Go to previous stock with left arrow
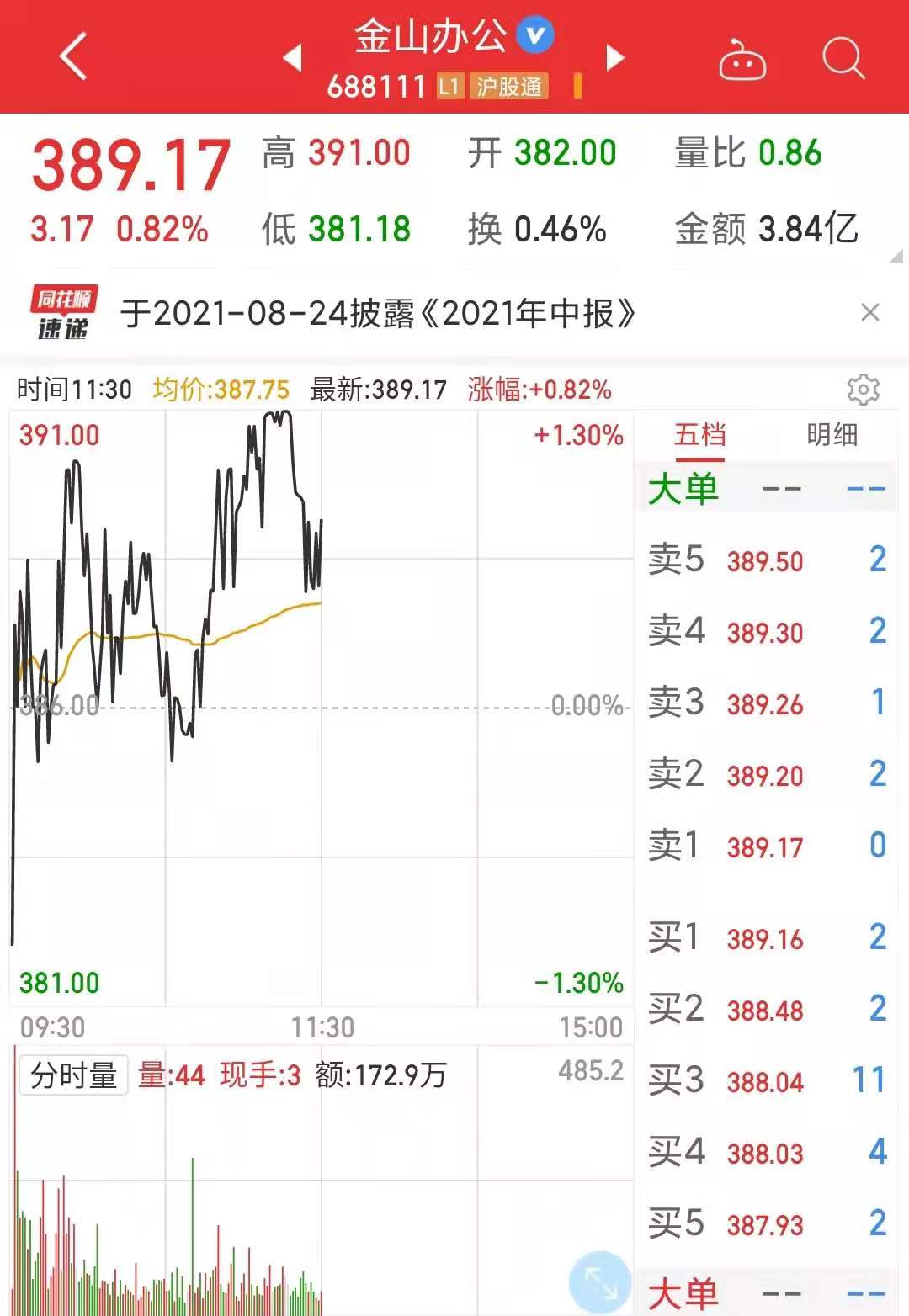This screenshot has height=1316, width=909. point(292,58)
